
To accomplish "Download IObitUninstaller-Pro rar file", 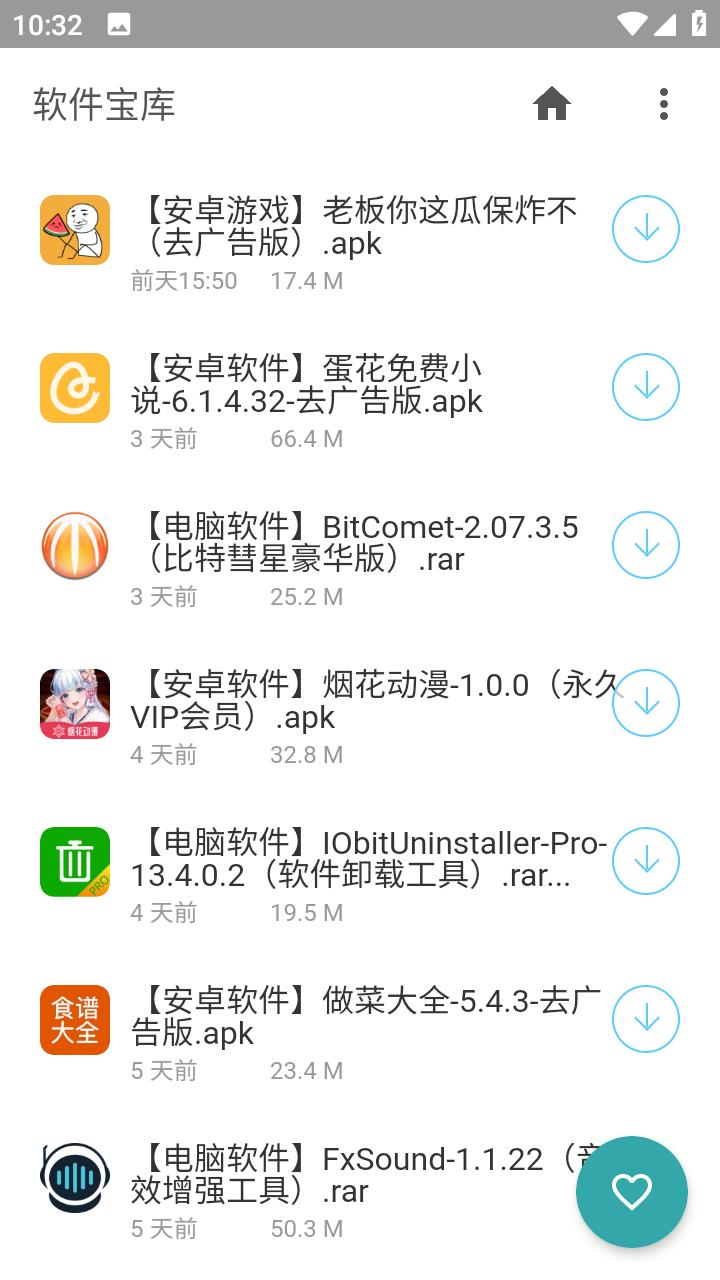I will click(646, 861).
